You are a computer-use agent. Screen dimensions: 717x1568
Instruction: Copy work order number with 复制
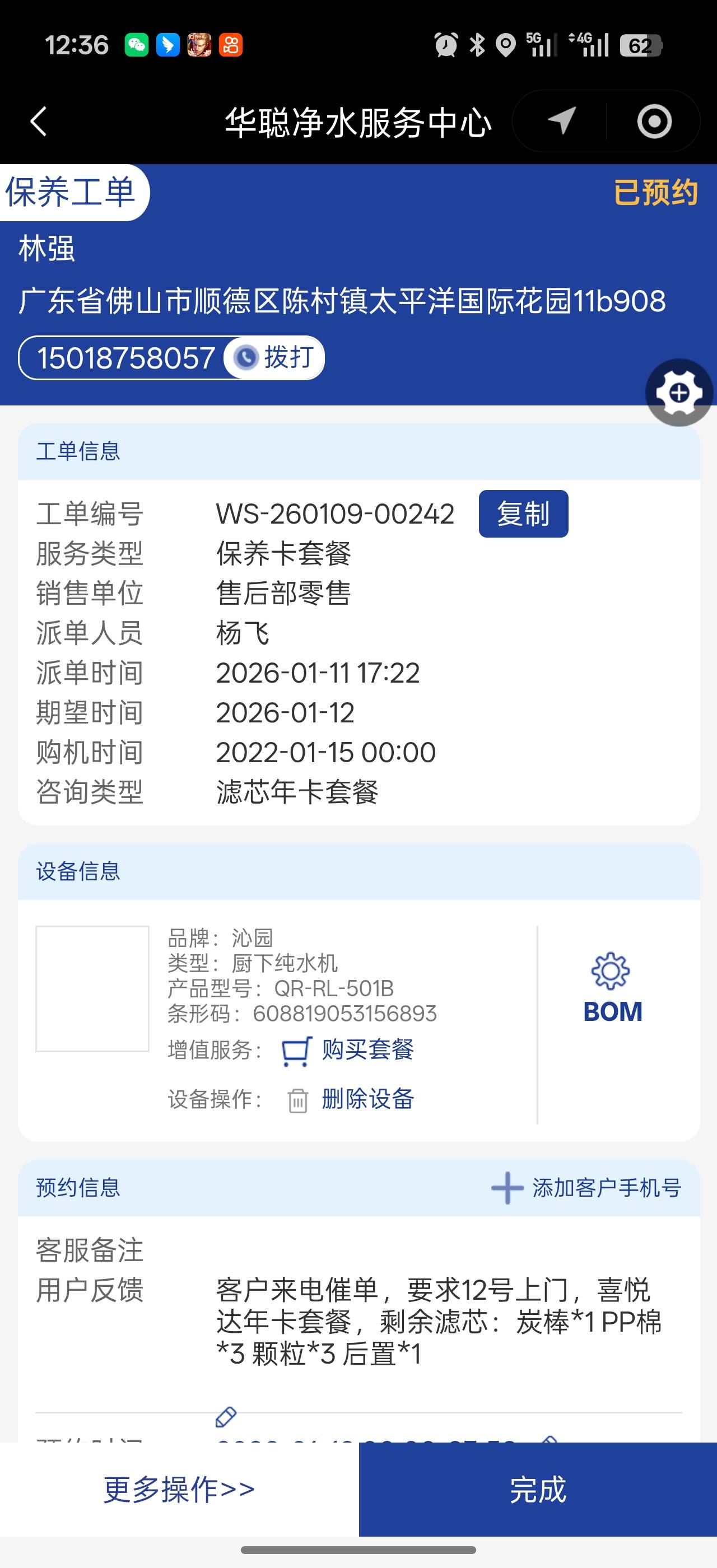point(523,514)
